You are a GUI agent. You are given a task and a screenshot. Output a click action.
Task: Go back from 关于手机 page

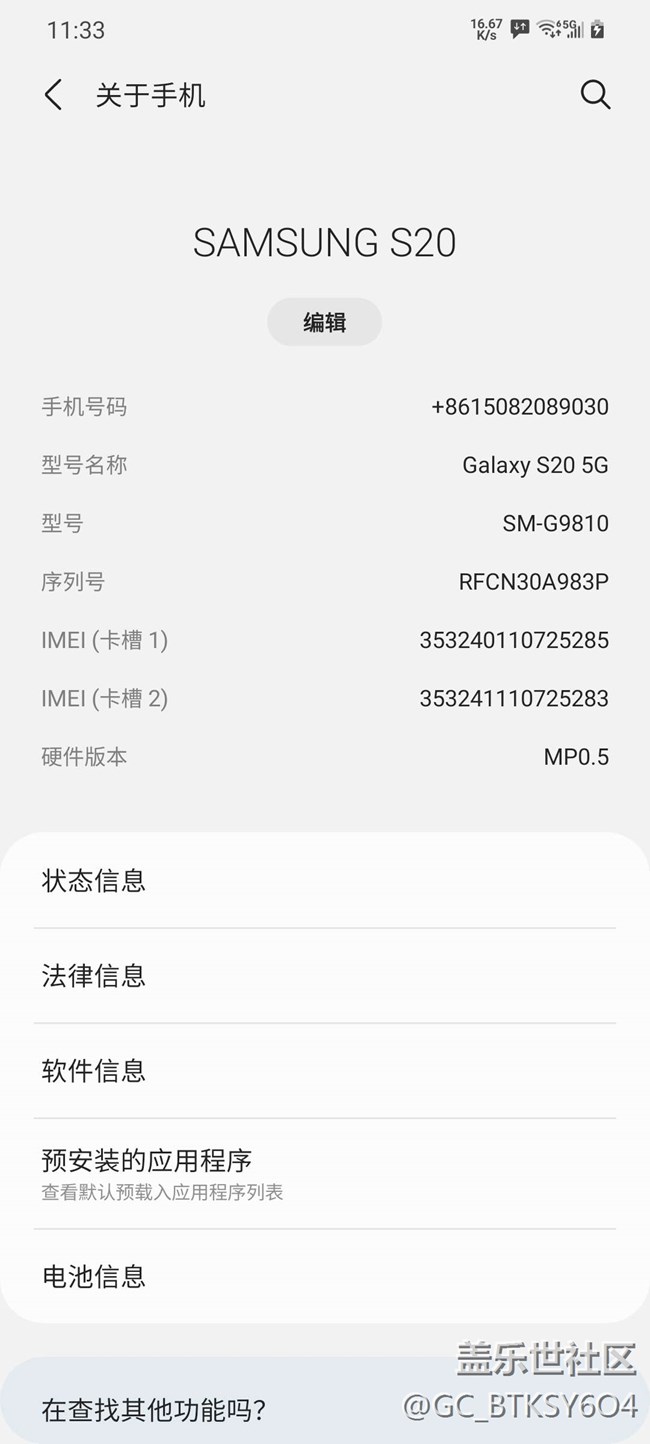pos(54,96)
